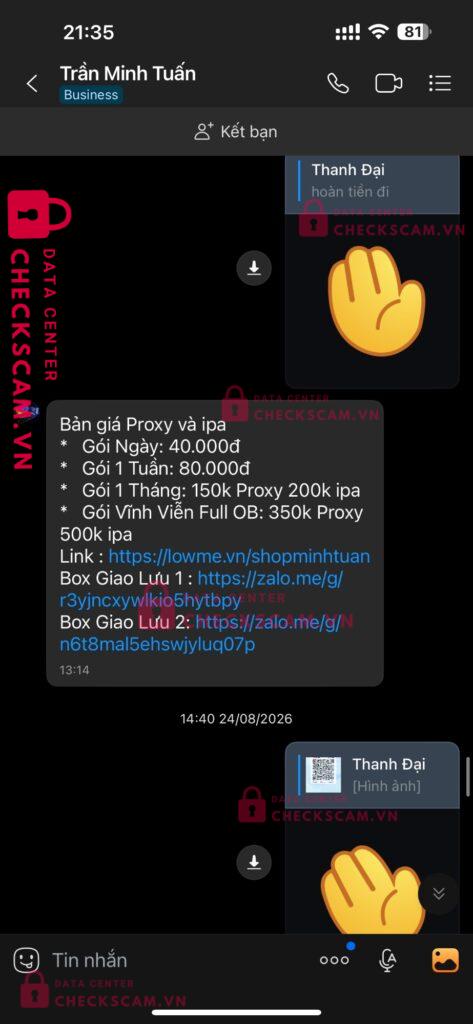Tap Kết bạn to add friend

pos(236,131)
